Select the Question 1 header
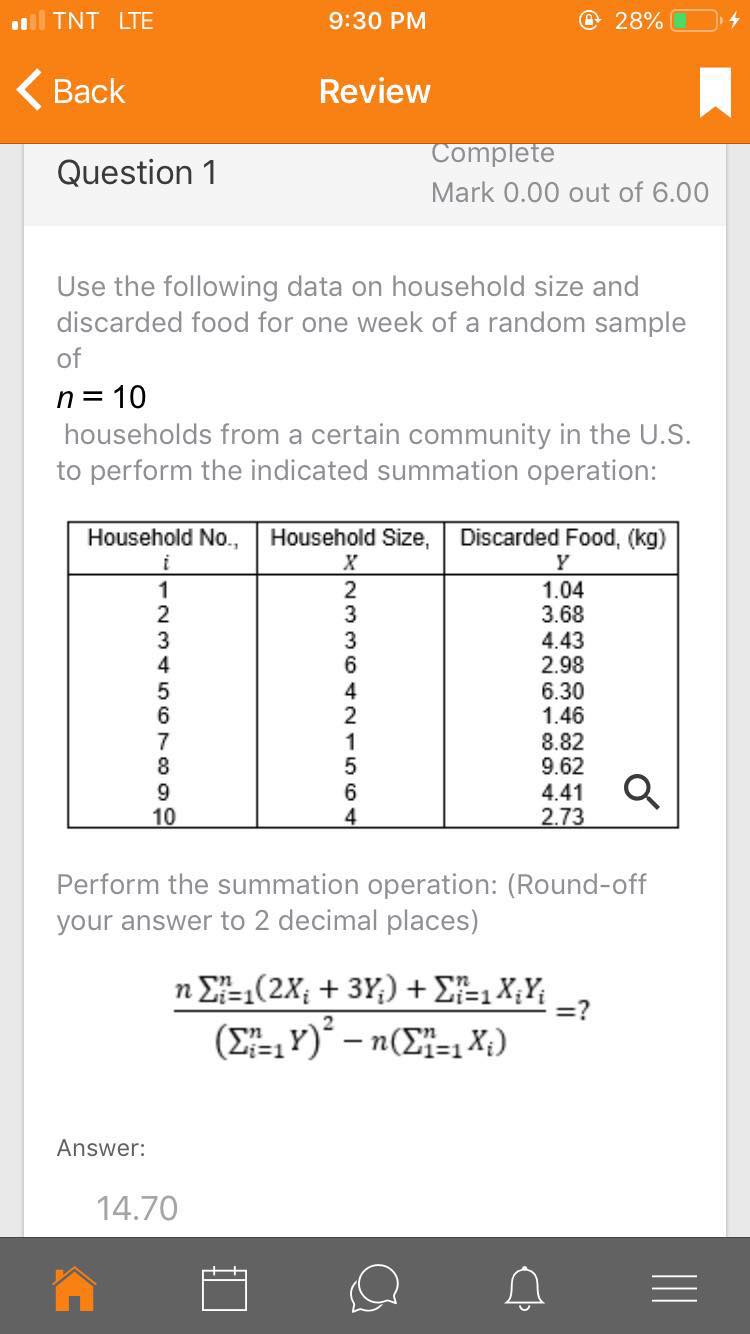Screen dimensions: 750x1334 136,172
